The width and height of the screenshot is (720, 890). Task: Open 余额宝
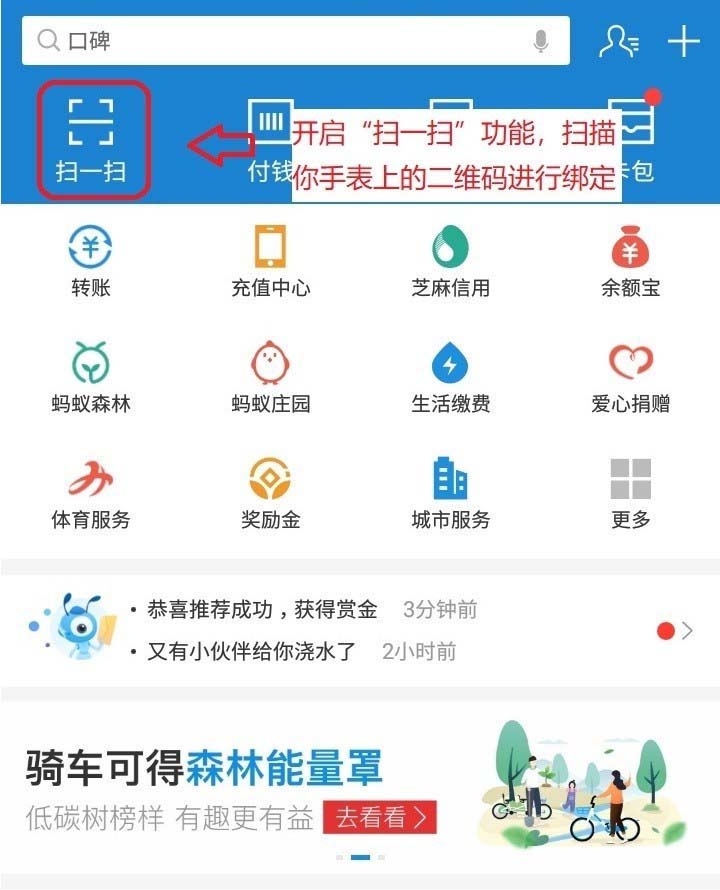[x=630, y=260]
